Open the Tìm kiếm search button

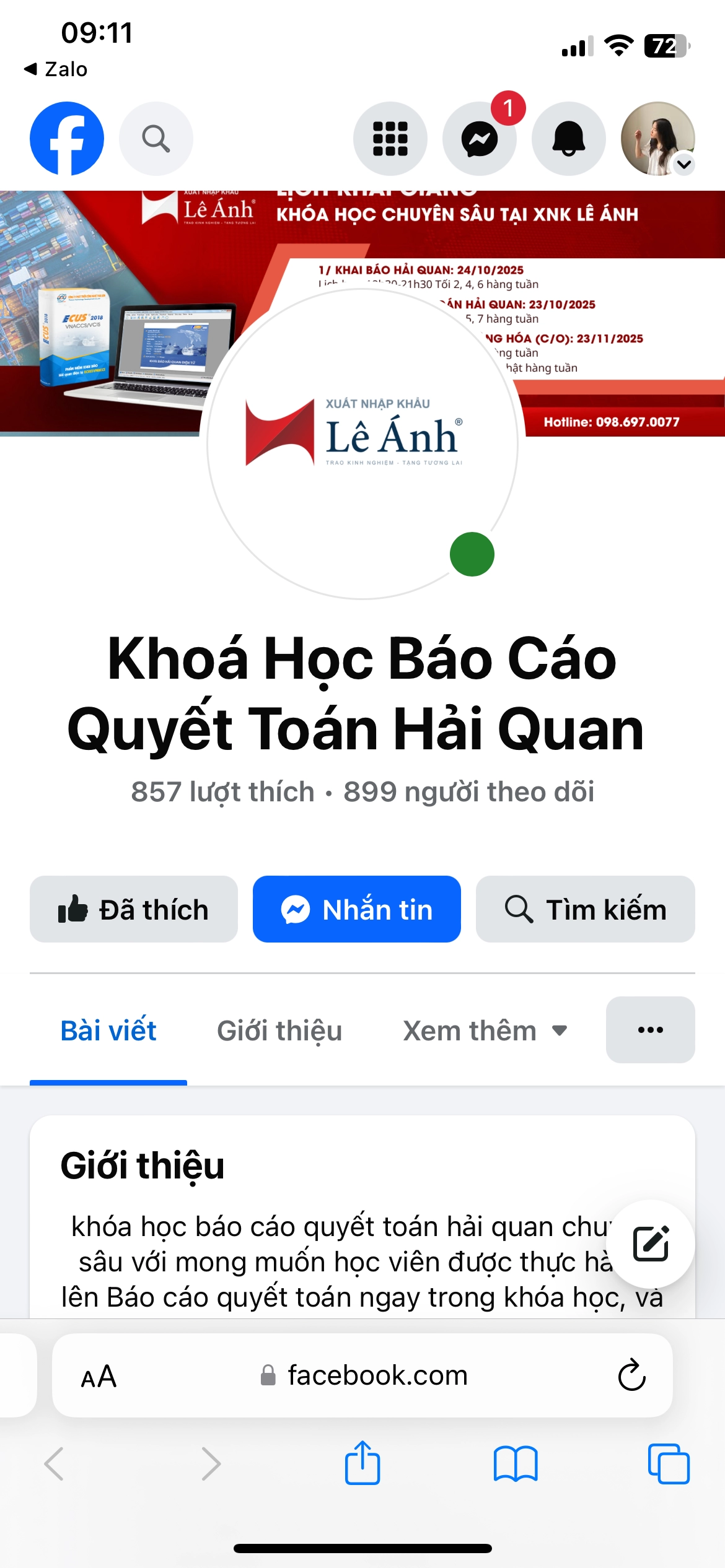pyautogui.click(x=585, y=909)
